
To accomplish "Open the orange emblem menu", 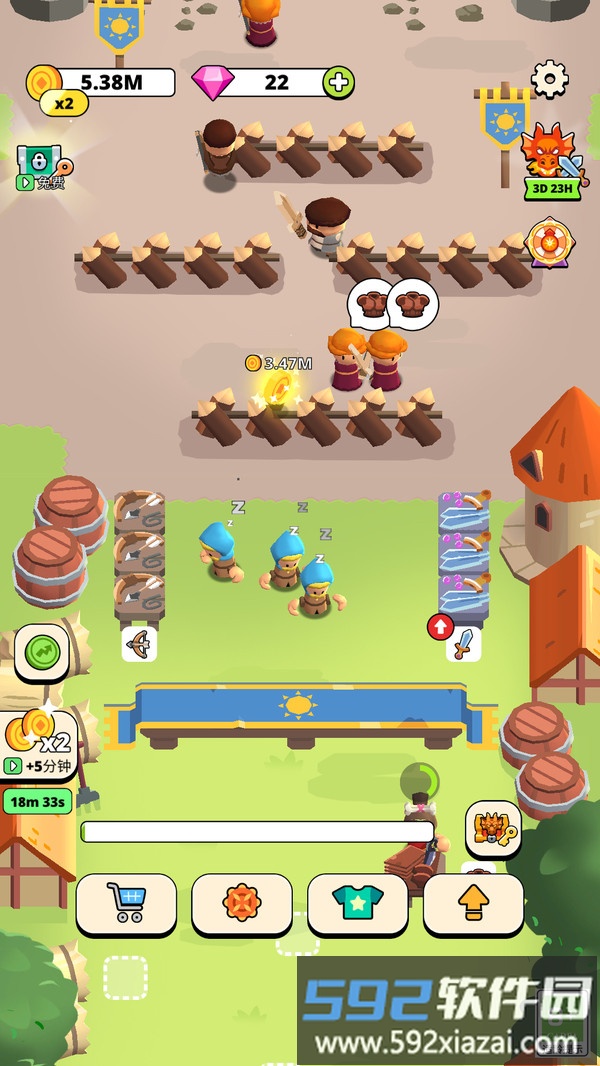I will coord(242,903).
